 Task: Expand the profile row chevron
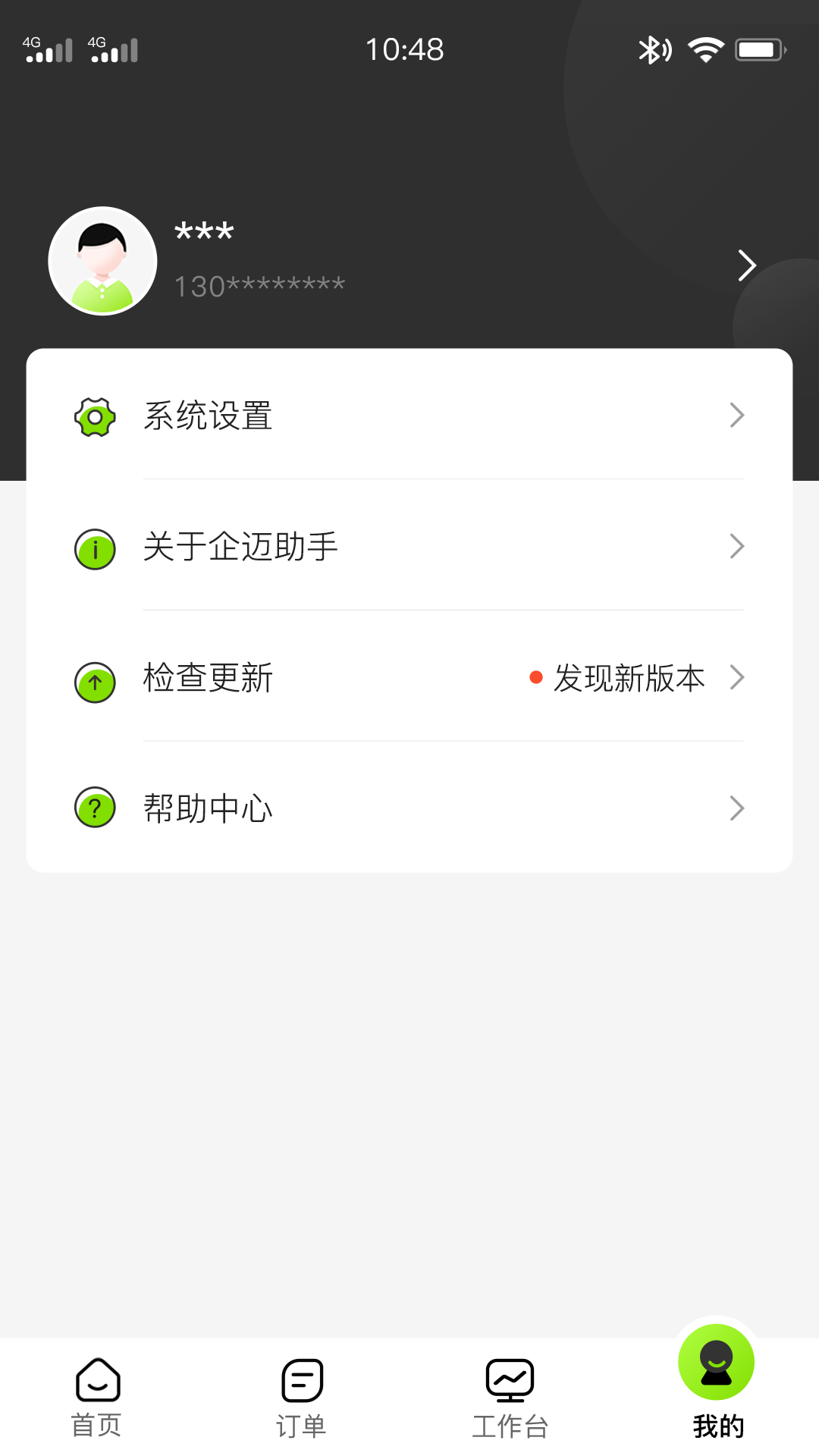click(746, 265)
